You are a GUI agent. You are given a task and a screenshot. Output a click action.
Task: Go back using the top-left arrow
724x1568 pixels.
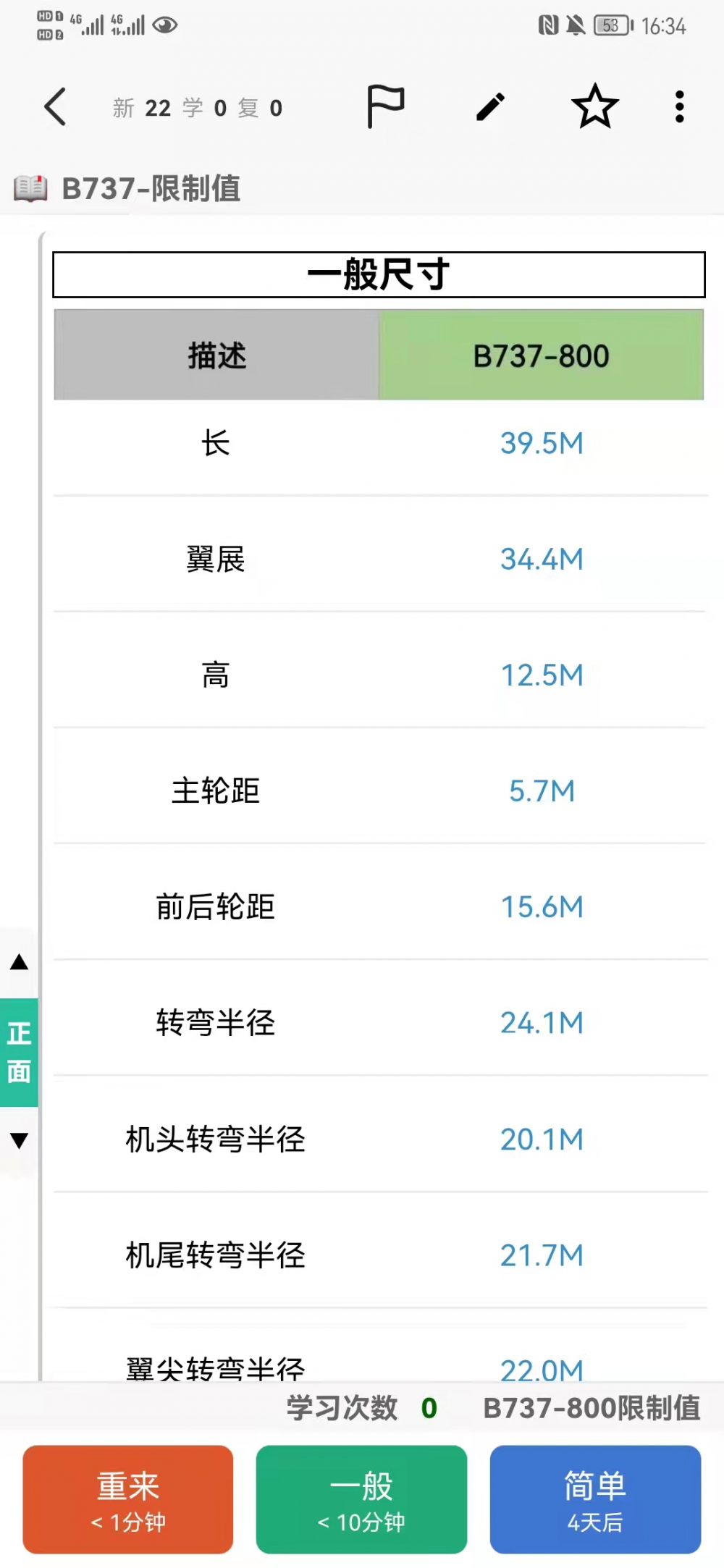pyautogui.click(x=55, y=107)
